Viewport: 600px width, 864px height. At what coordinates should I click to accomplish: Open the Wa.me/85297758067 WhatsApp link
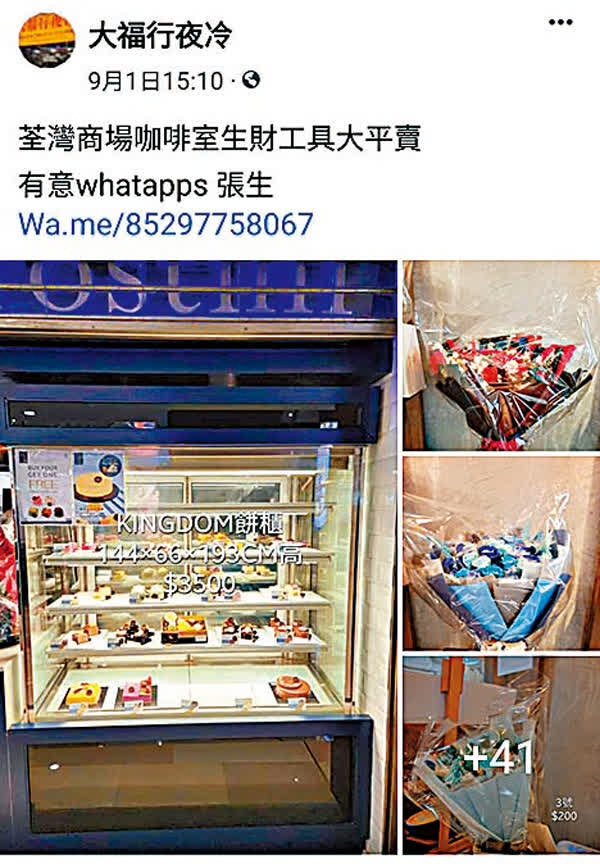(166, 223)
